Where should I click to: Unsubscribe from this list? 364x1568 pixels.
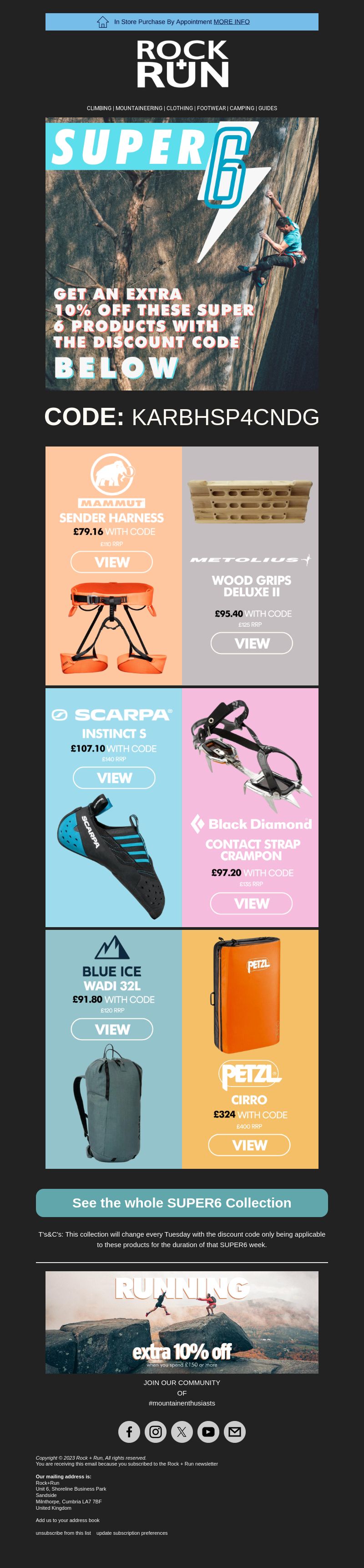tap(63, 1532)
